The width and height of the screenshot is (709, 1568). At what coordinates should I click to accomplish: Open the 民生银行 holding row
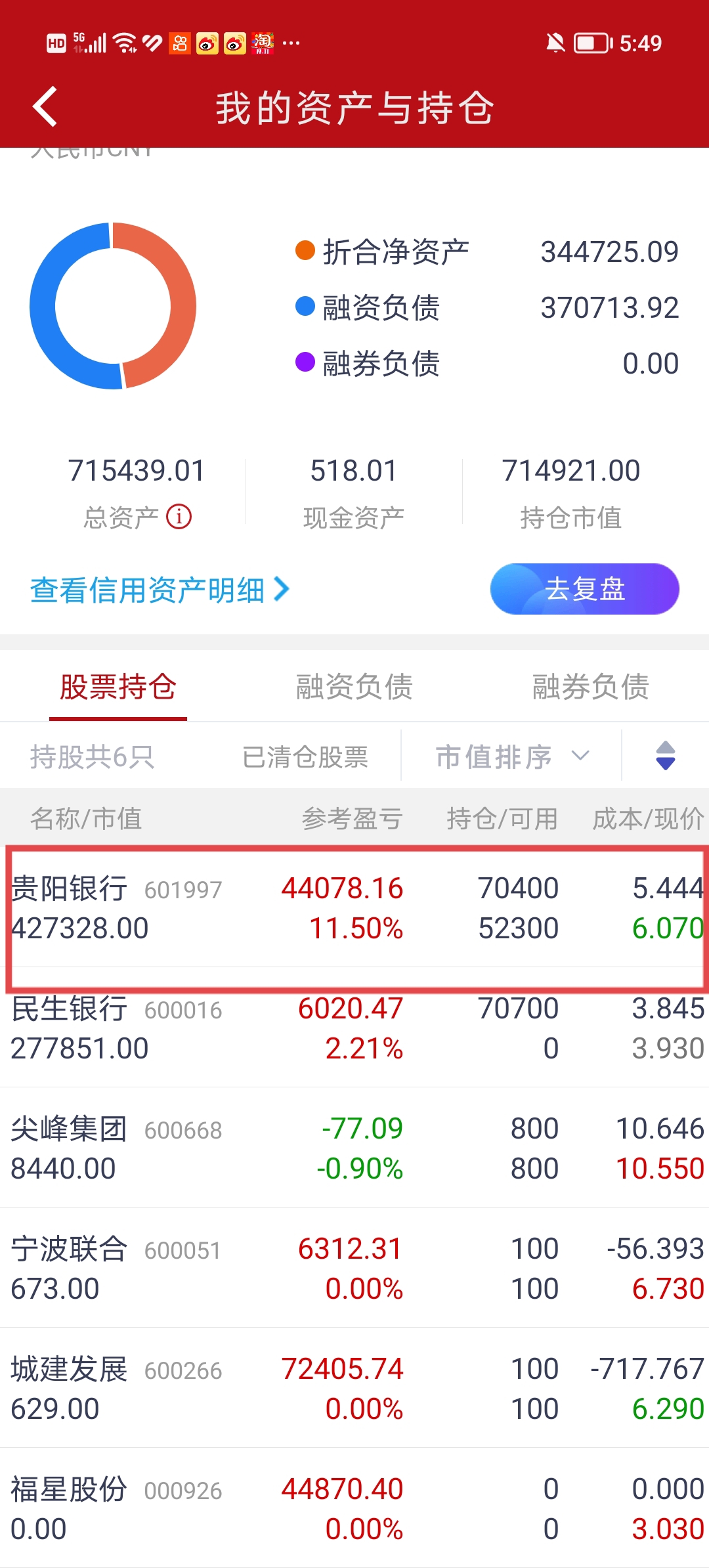click(x=354, y=1029)
